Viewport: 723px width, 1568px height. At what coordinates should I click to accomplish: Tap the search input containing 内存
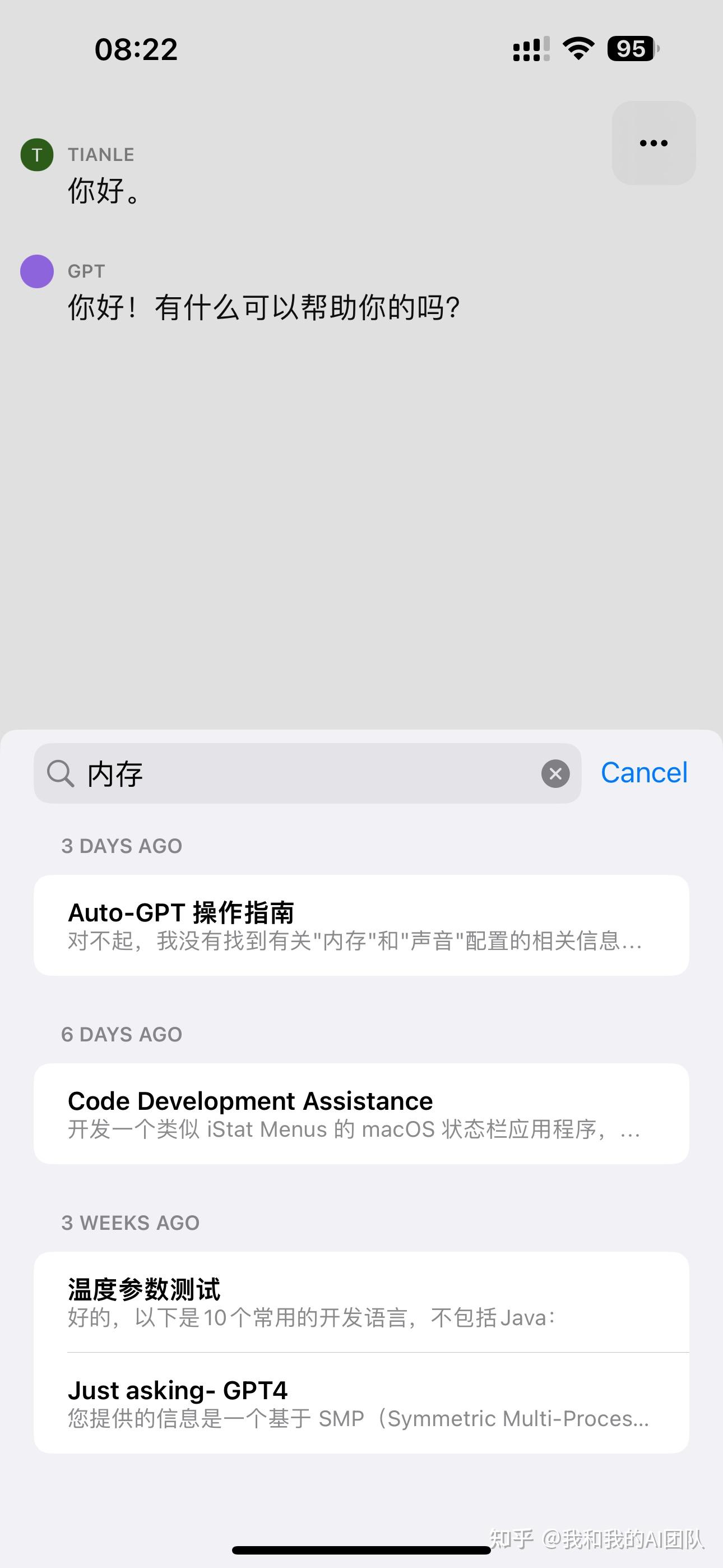tap(243, 774)
